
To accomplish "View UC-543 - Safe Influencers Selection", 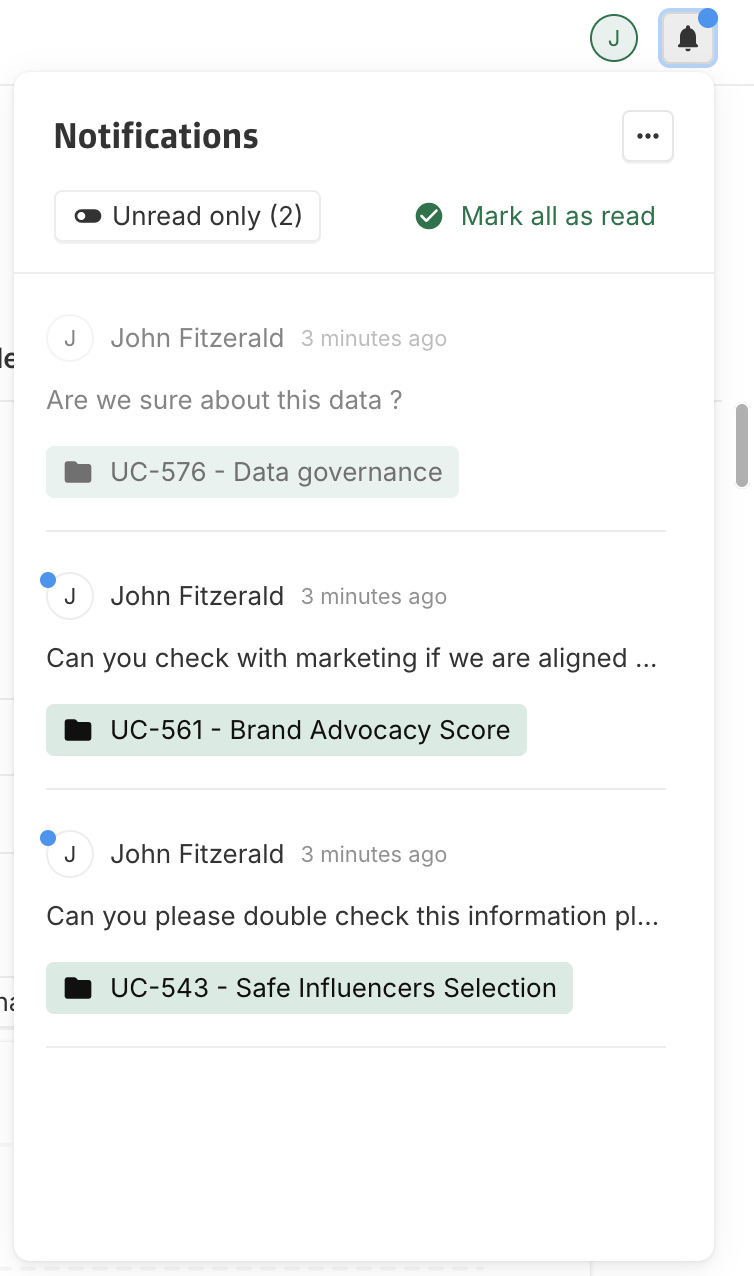I will pyautogui.click(x=309, y=988).
